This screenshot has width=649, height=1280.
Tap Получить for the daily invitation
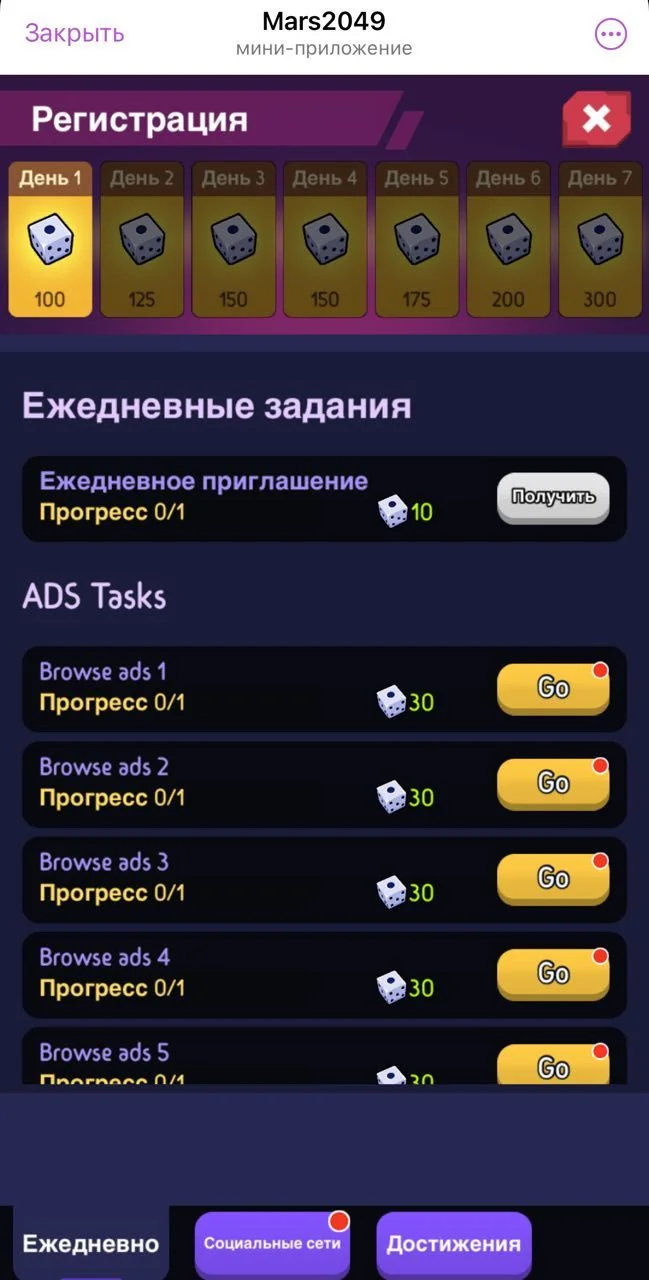tap(553, 497)
